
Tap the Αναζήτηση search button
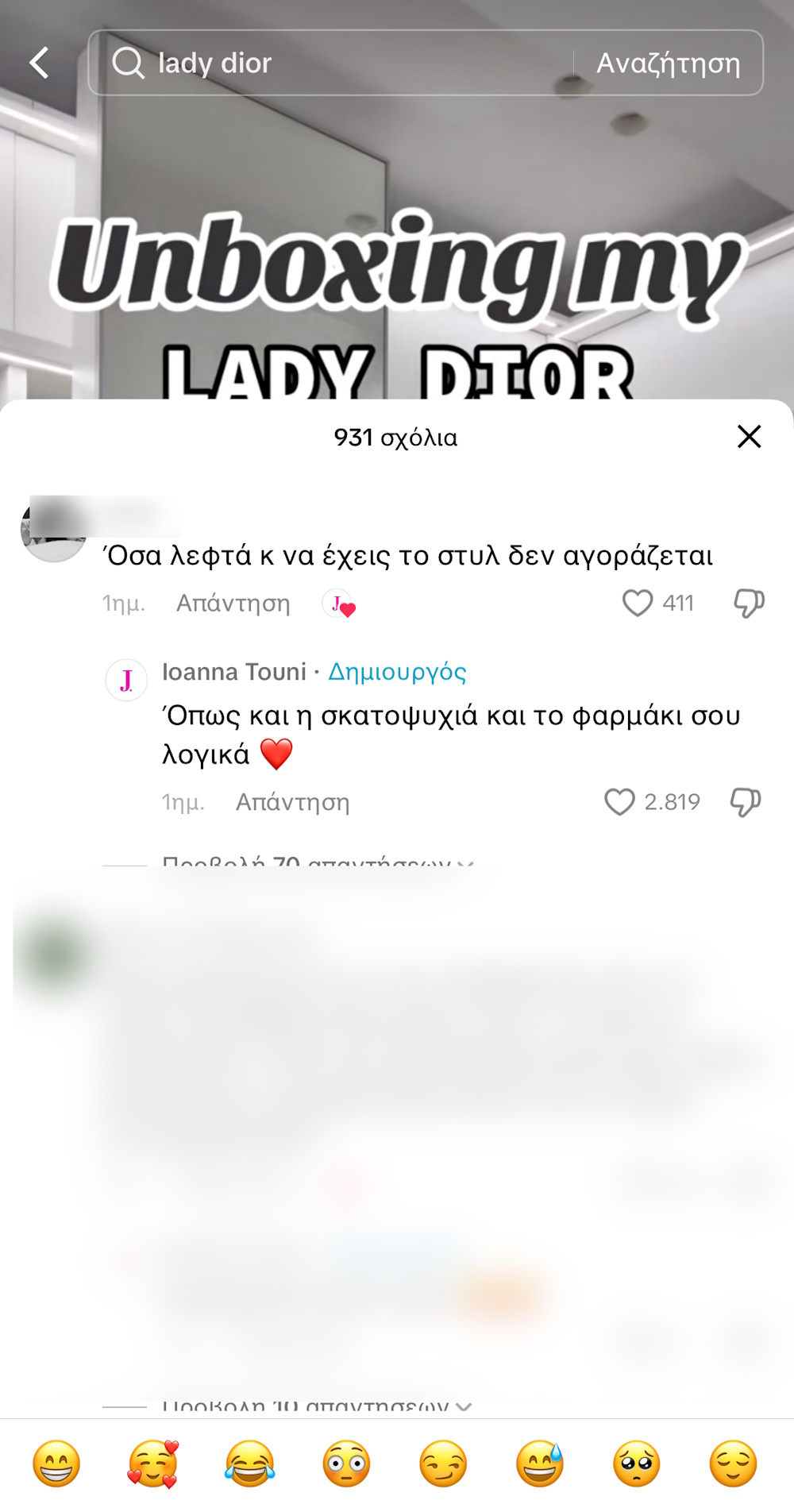click(x=668, y=63)
